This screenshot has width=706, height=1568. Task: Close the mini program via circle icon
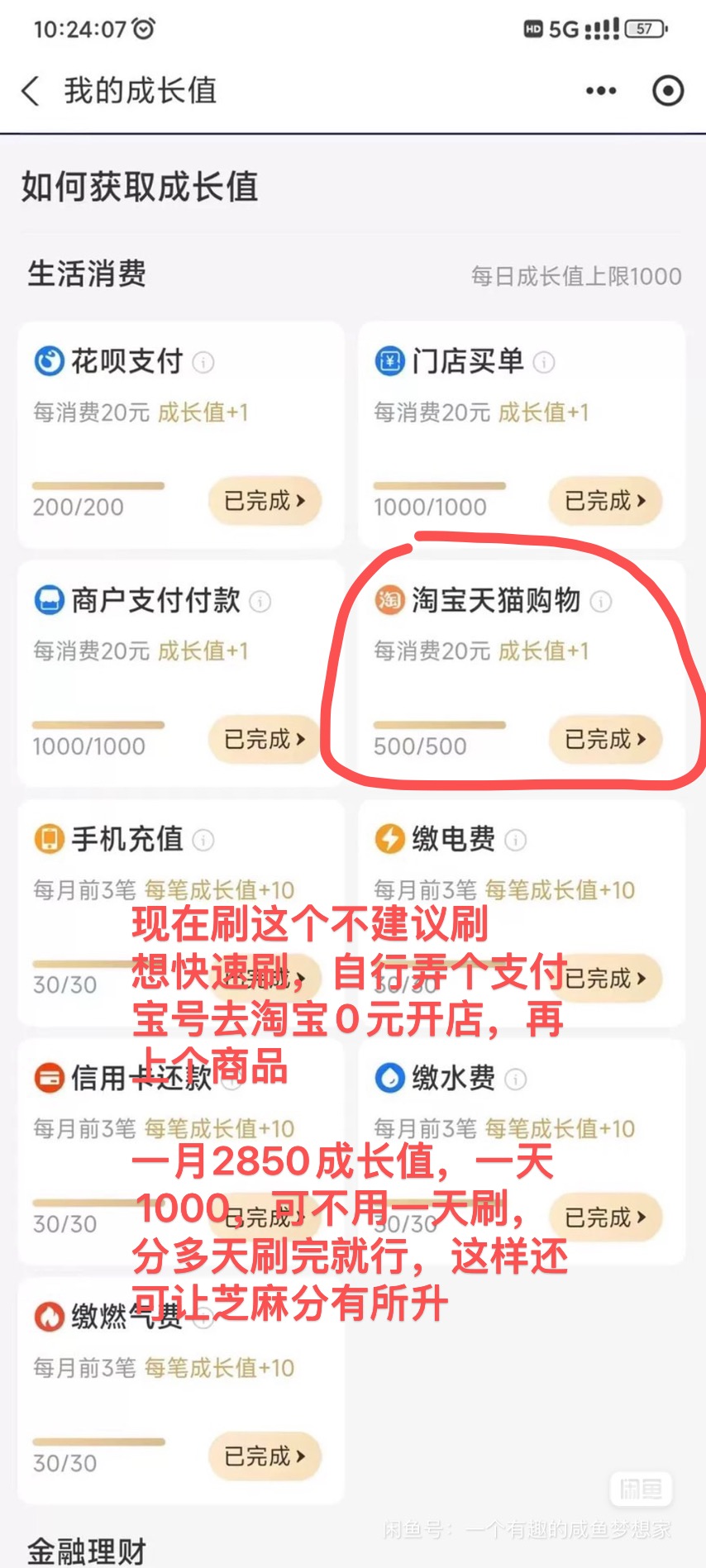(668, 91)
